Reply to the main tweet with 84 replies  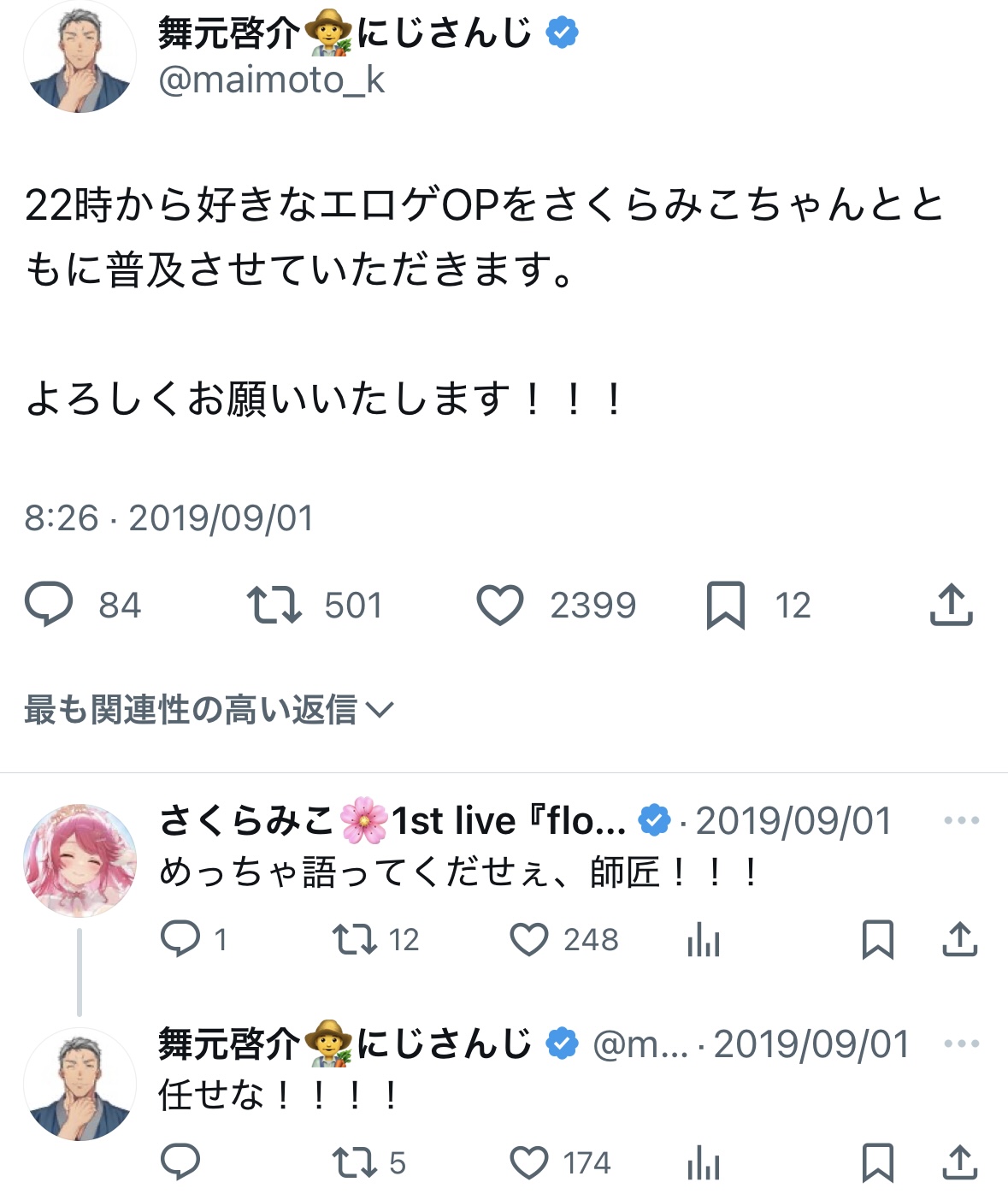(x=49, y=604)
